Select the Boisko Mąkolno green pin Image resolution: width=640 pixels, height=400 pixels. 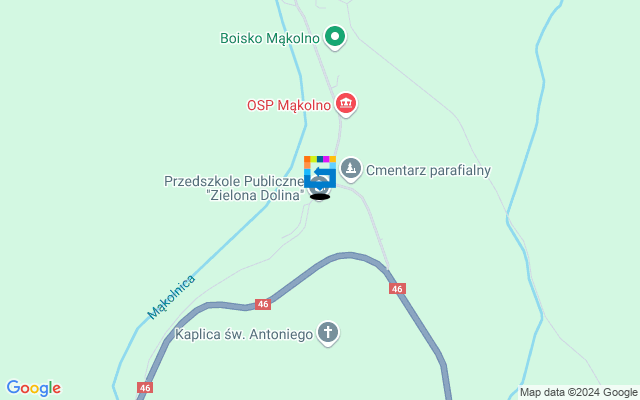pos(335,39)
